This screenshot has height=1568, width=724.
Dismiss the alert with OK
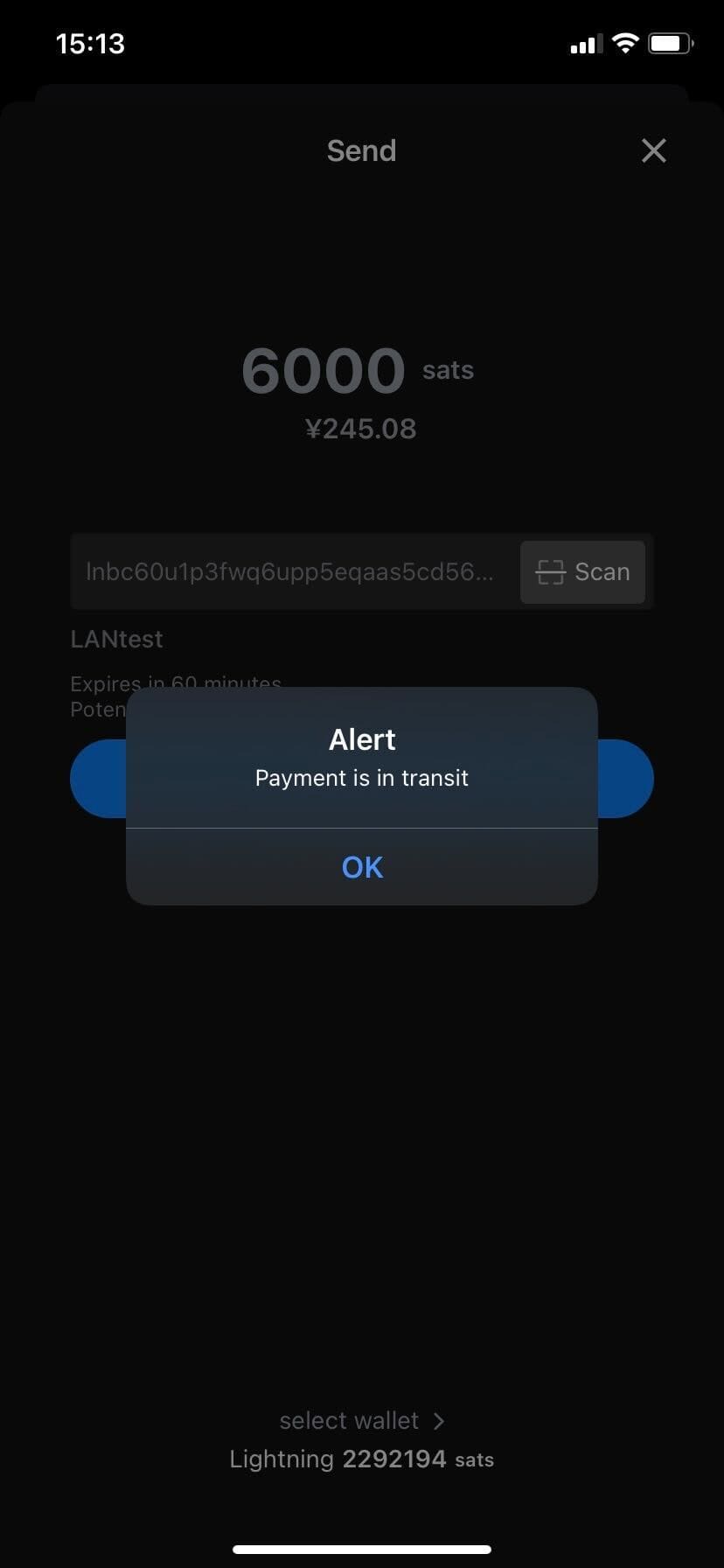362,867
